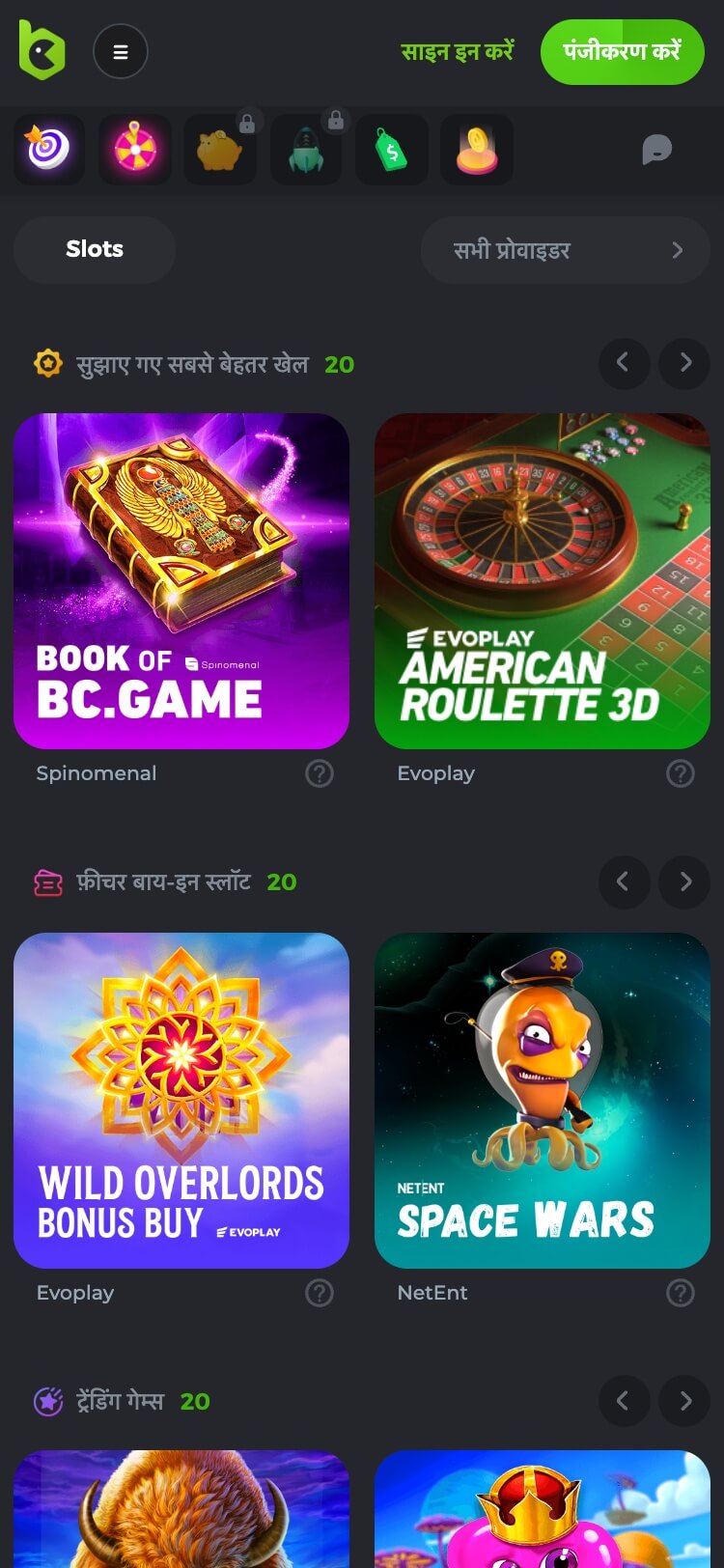
Task: Open the Slots category selector
Action: [x=95, y=249]
